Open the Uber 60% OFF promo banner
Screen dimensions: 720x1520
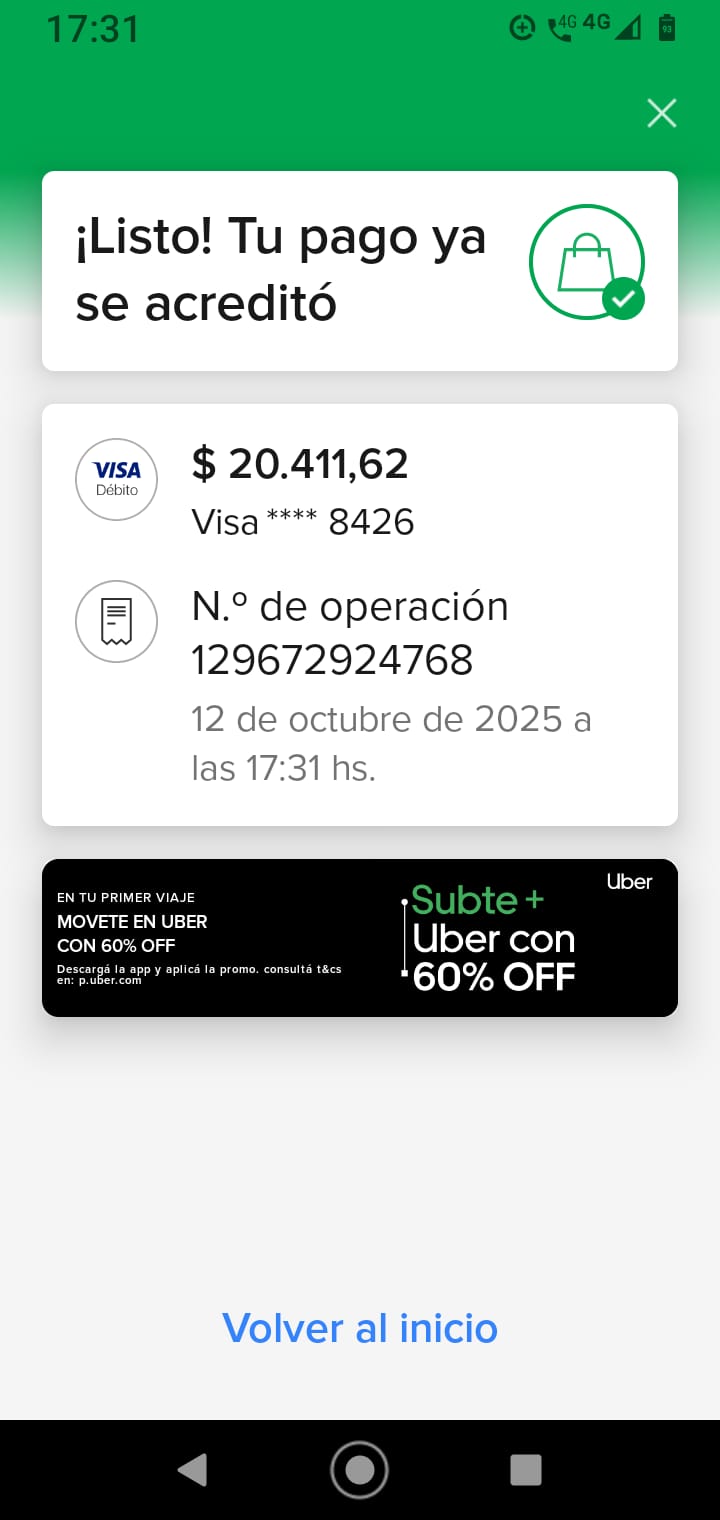(x=360, y=938)
